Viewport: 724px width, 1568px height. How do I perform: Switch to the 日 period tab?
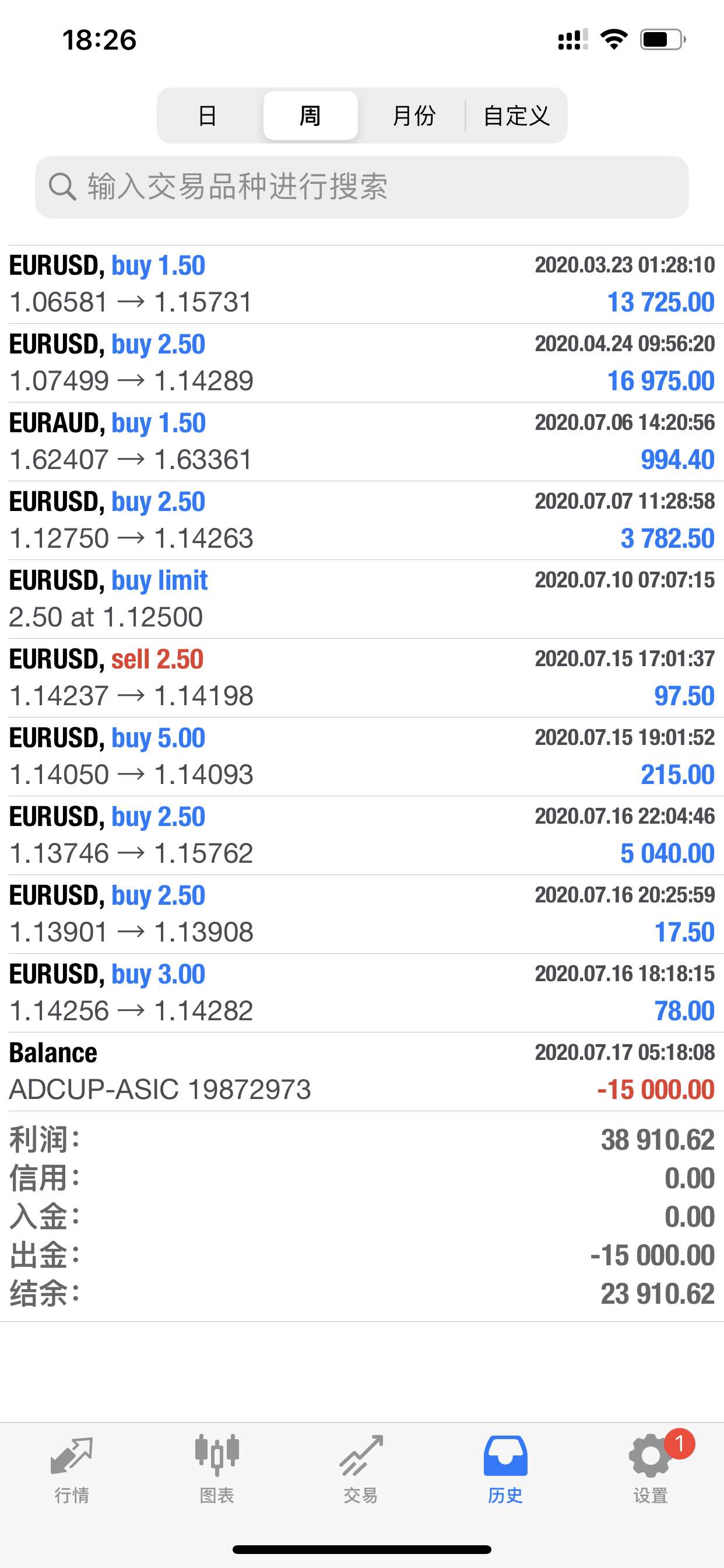coord(208,116)
